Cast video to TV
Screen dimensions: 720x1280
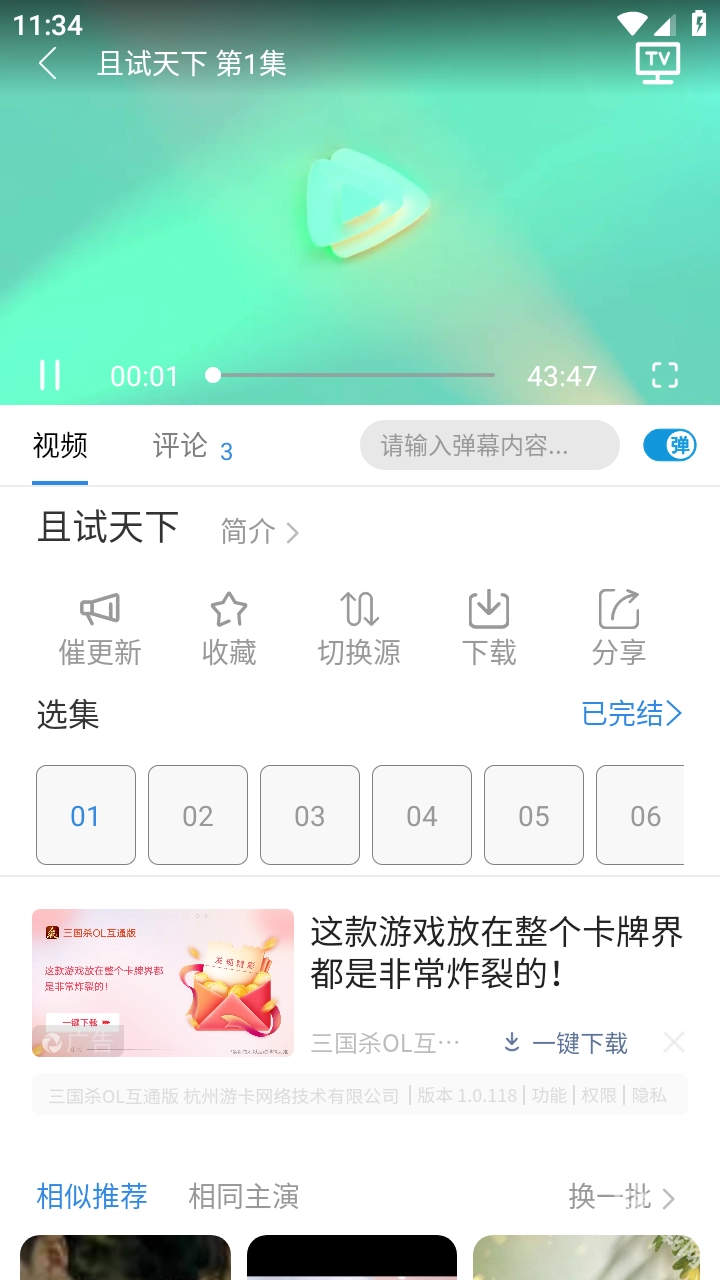657,62
